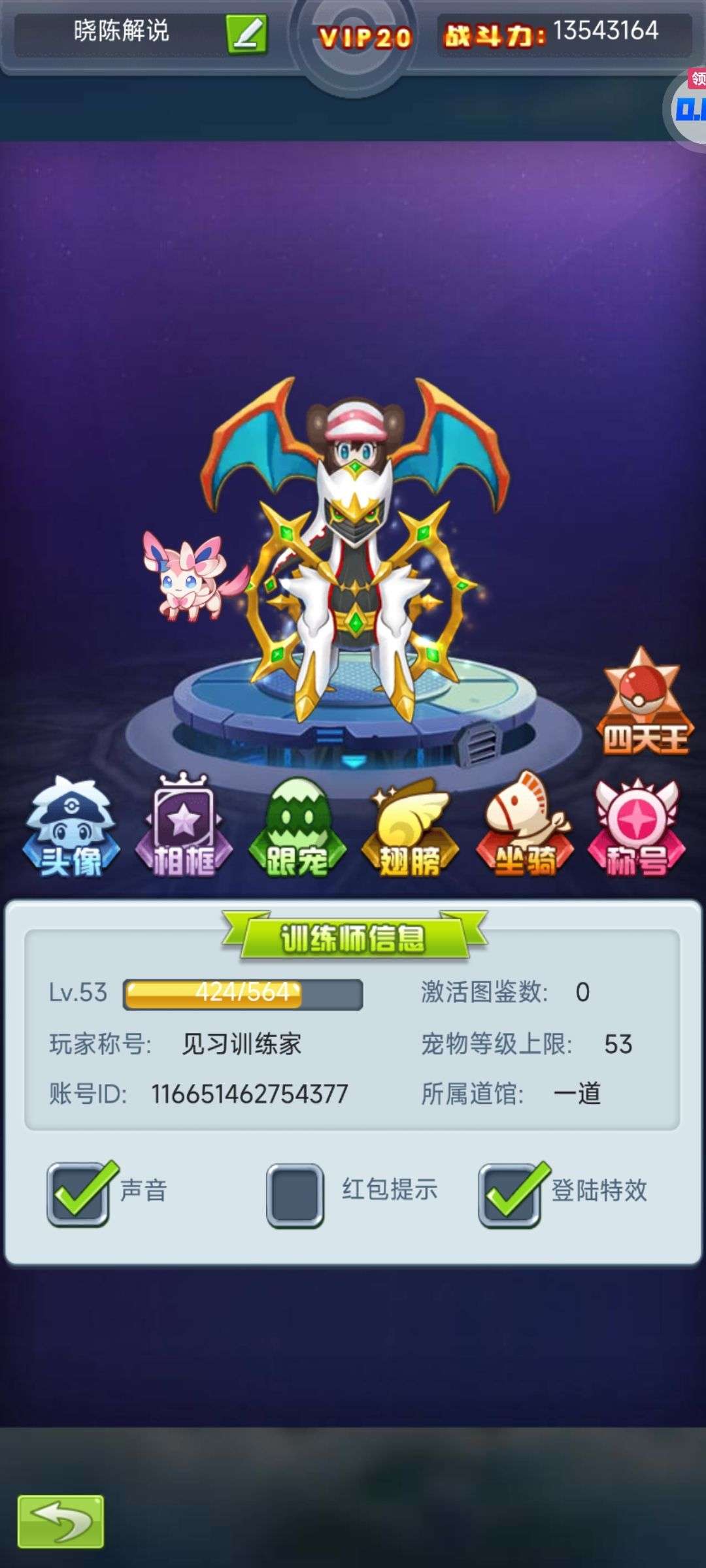Disable the 声音 sound checkbox

(78, 1194)
